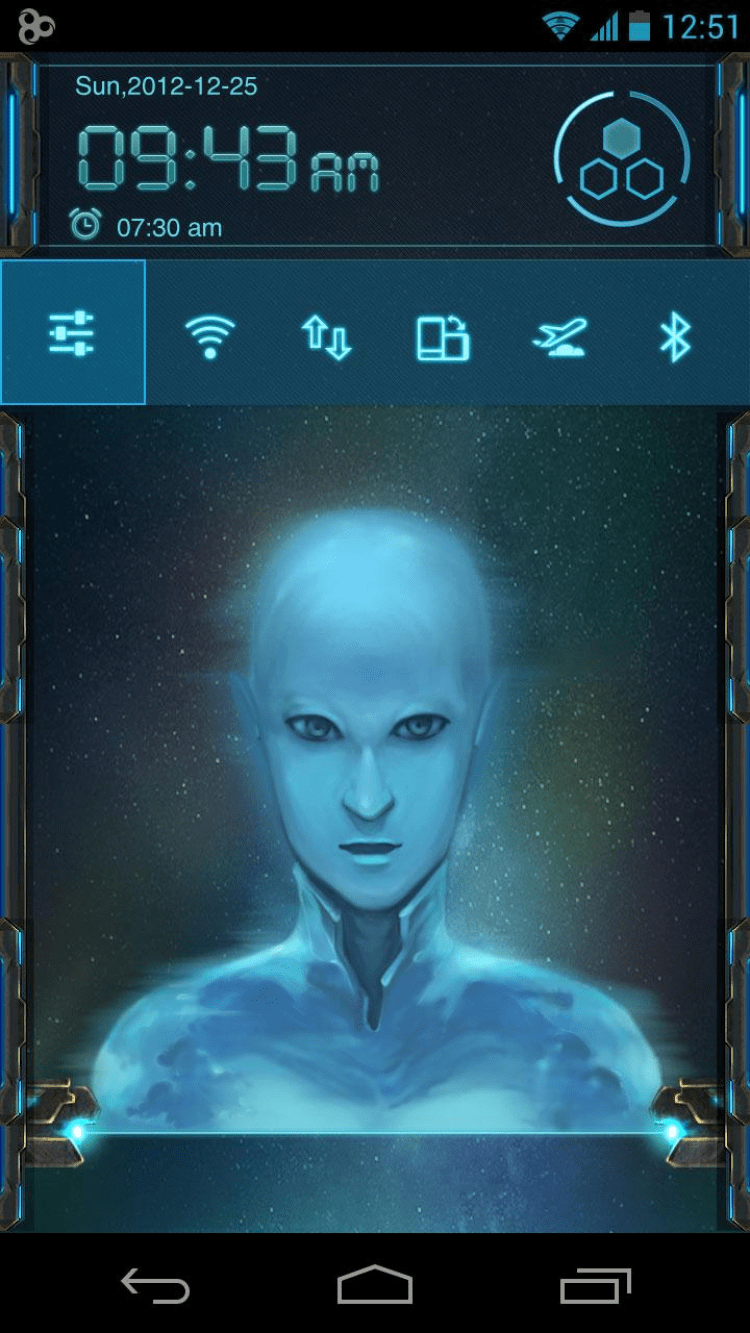This screenshot has width=750, height=1333.
Task: Go to the home screen
Action: click(x=375, y=1285)
